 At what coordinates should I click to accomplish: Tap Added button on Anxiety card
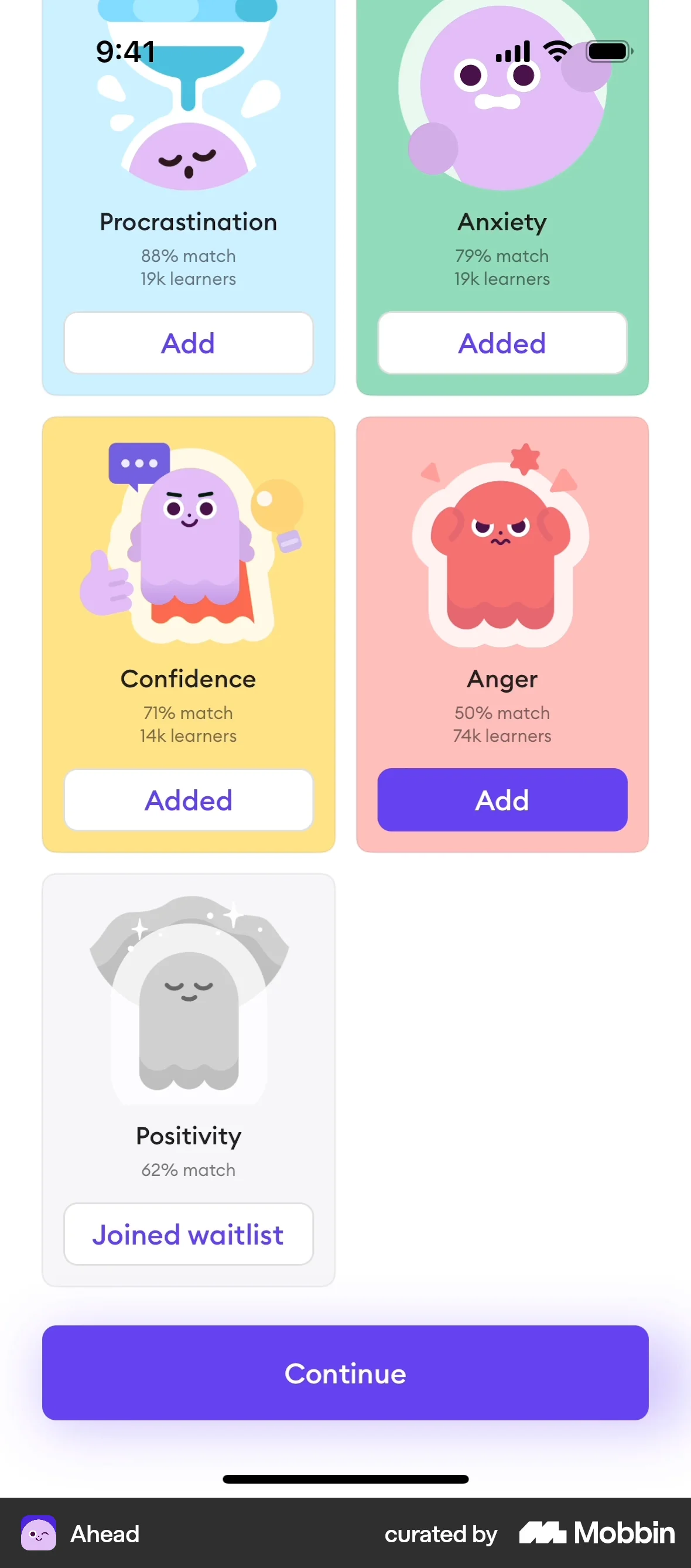pos(502,343)
